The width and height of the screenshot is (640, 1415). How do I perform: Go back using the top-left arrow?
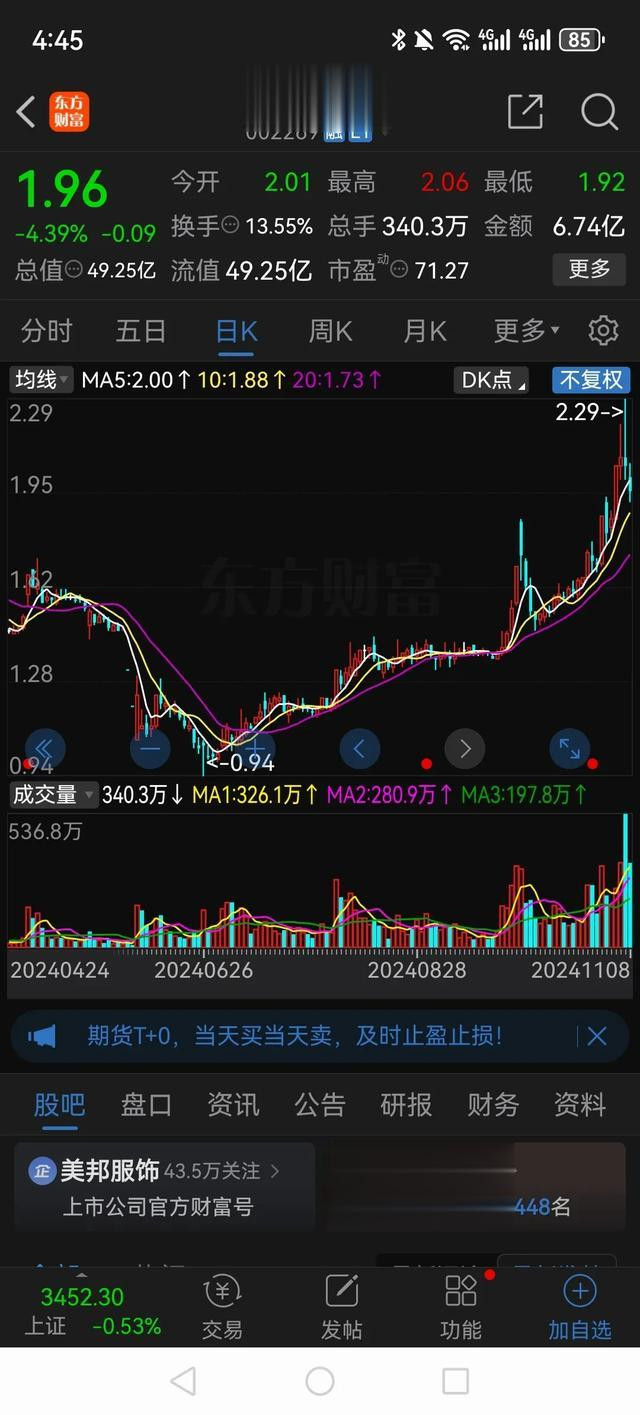tap(27, 112)
